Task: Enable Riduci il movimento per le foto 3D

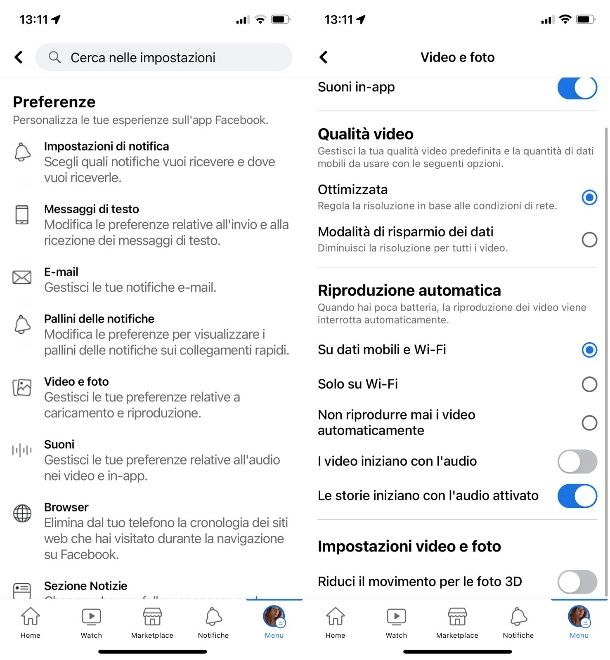Action: click(x=577, y=581)
